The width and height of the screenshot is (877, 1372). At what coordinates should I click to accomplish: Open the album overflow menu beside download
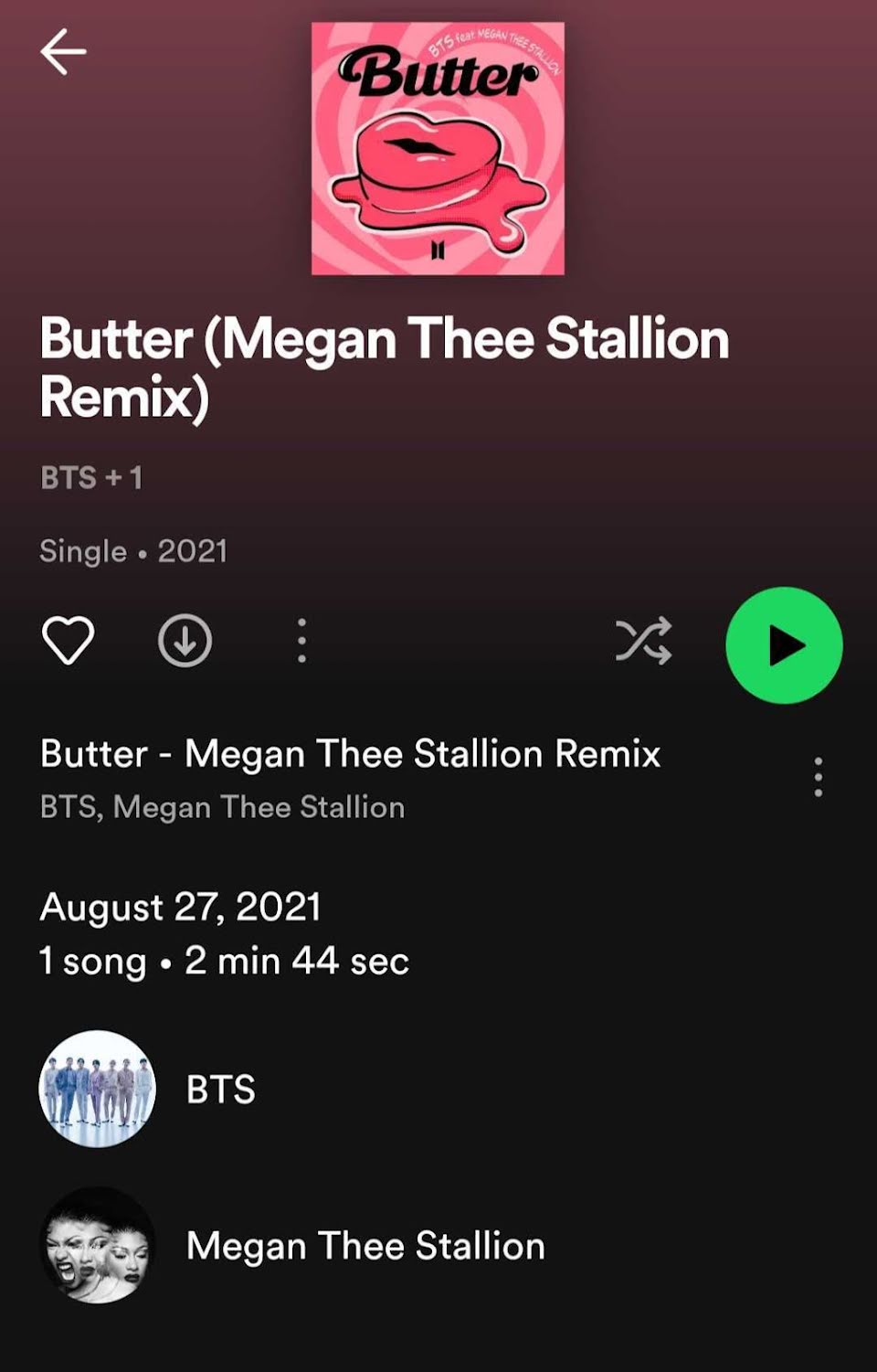pyautogui.click(x=301, y=641)
